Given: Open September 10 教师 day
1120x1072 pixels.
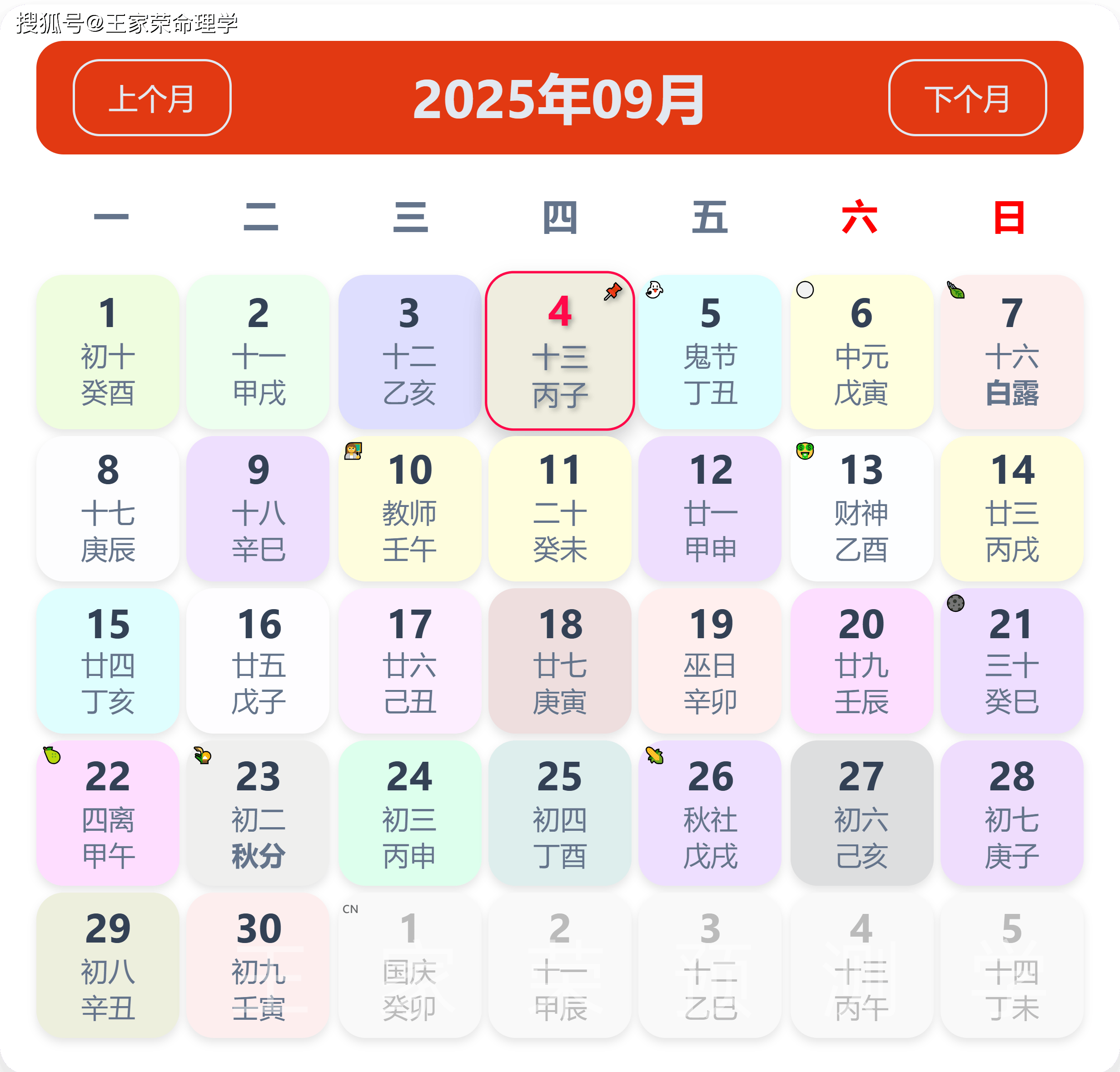Looking at the screenshot, I should 409,508.
